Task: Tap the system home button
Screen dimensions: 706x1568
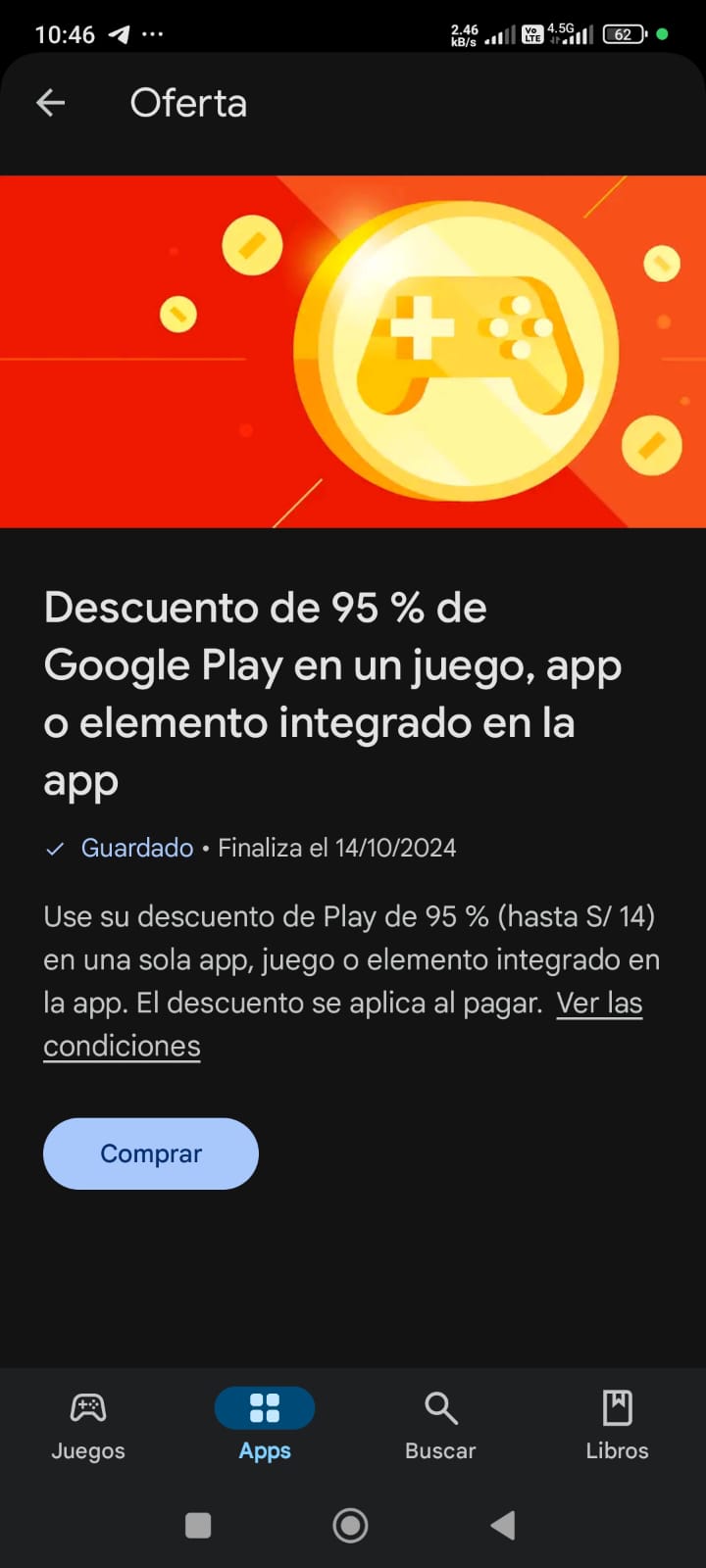Action: click(x=350, y=1525)
